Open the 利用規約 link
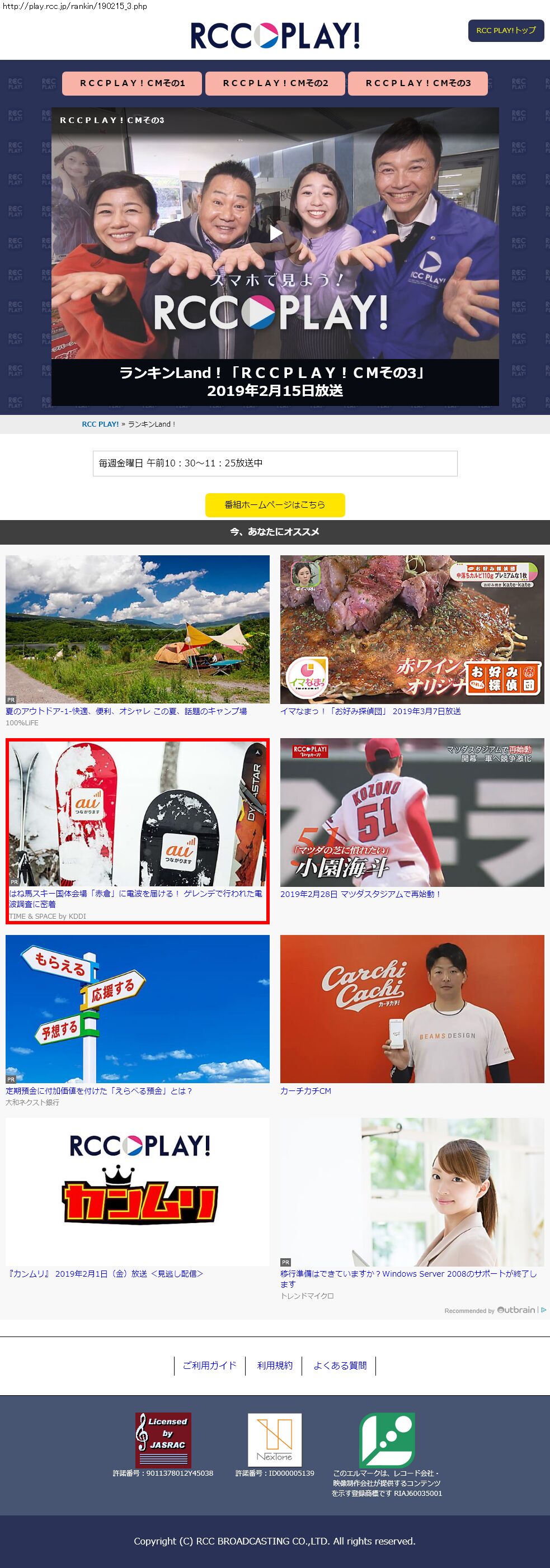 [x=275, y=1366]
